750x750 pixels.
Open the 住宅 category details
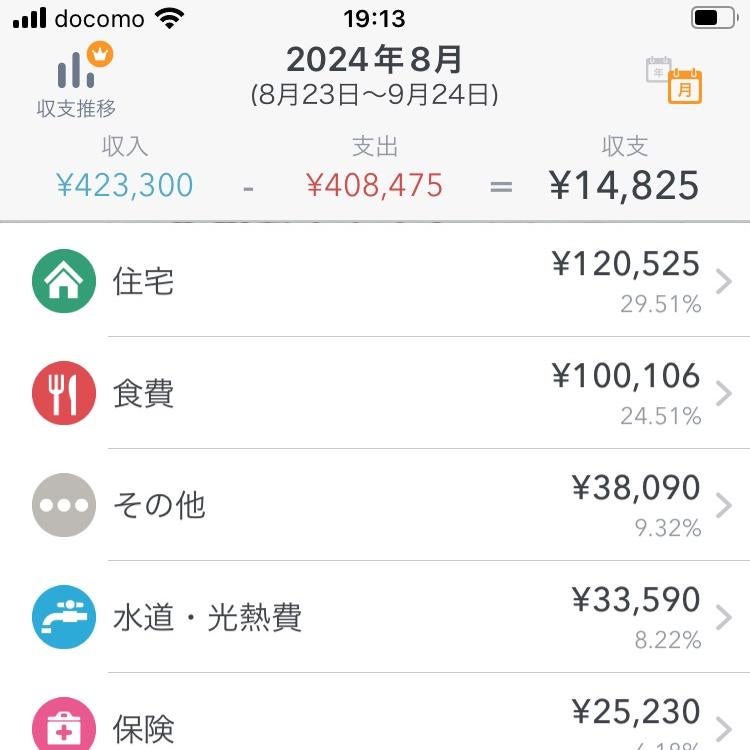(375, 281)
